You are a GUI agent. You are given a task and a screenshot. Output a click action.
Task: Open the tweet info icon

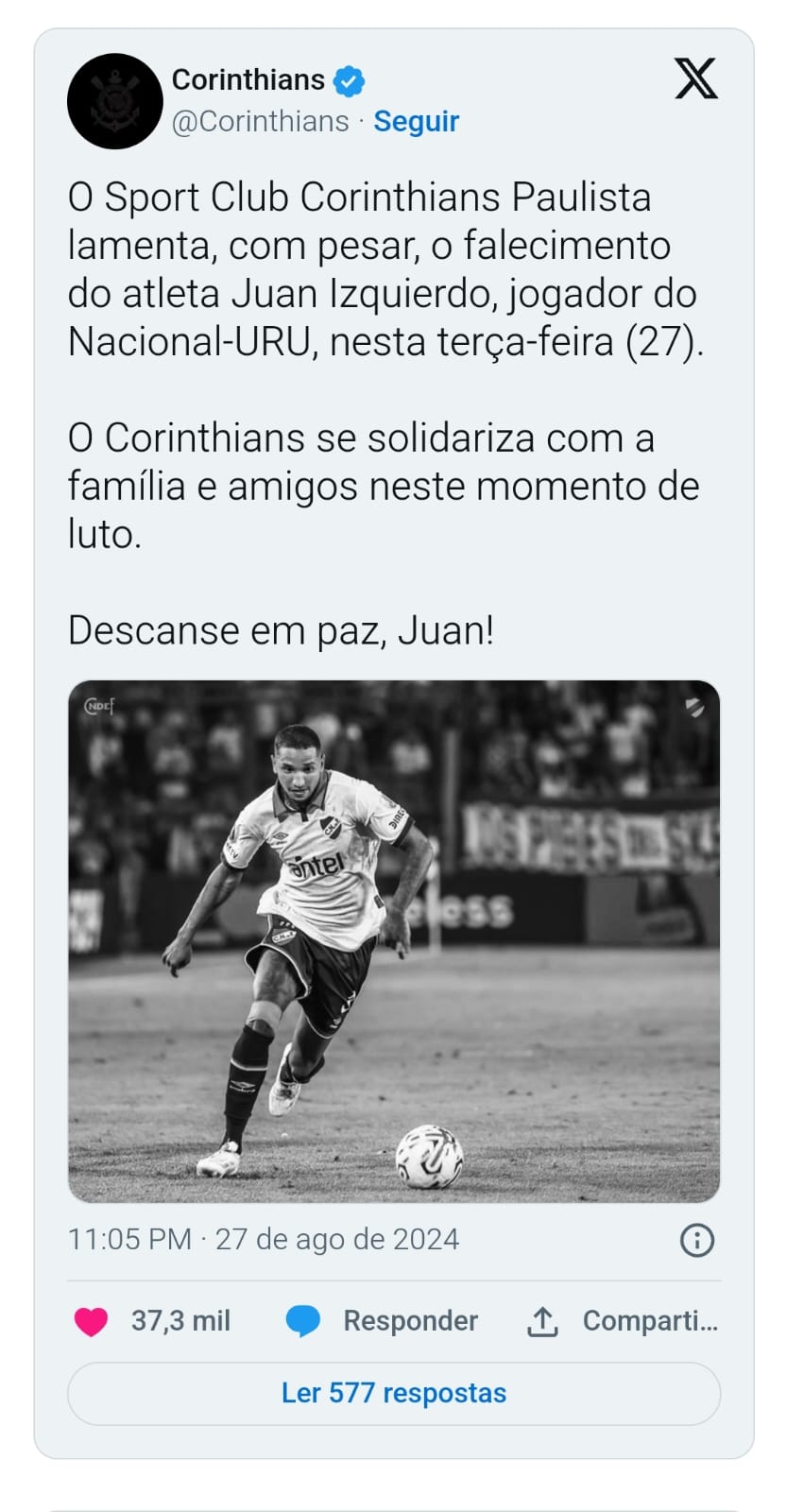(x=697, y=1240)
